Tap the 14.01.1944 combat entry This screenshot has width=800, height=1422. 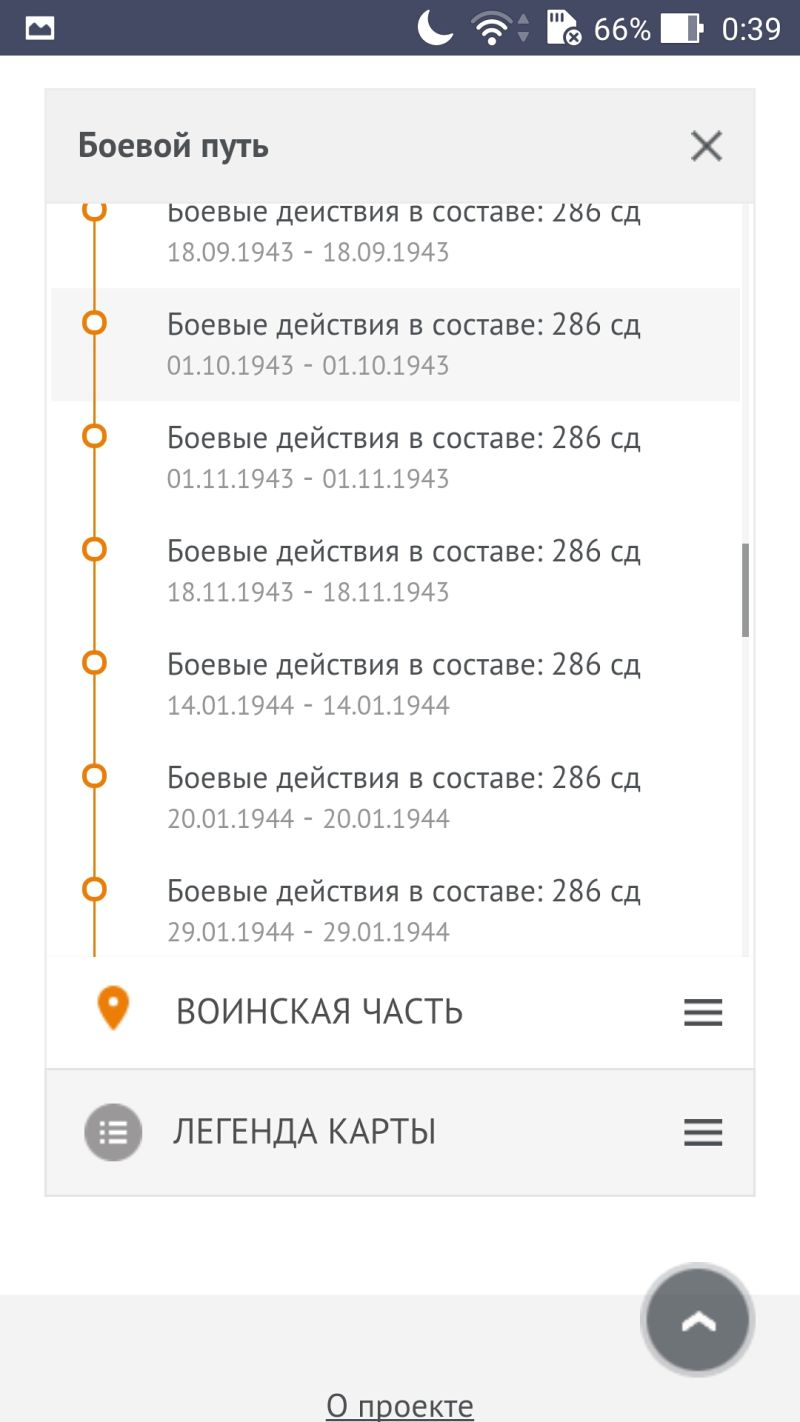click(396, 684)
